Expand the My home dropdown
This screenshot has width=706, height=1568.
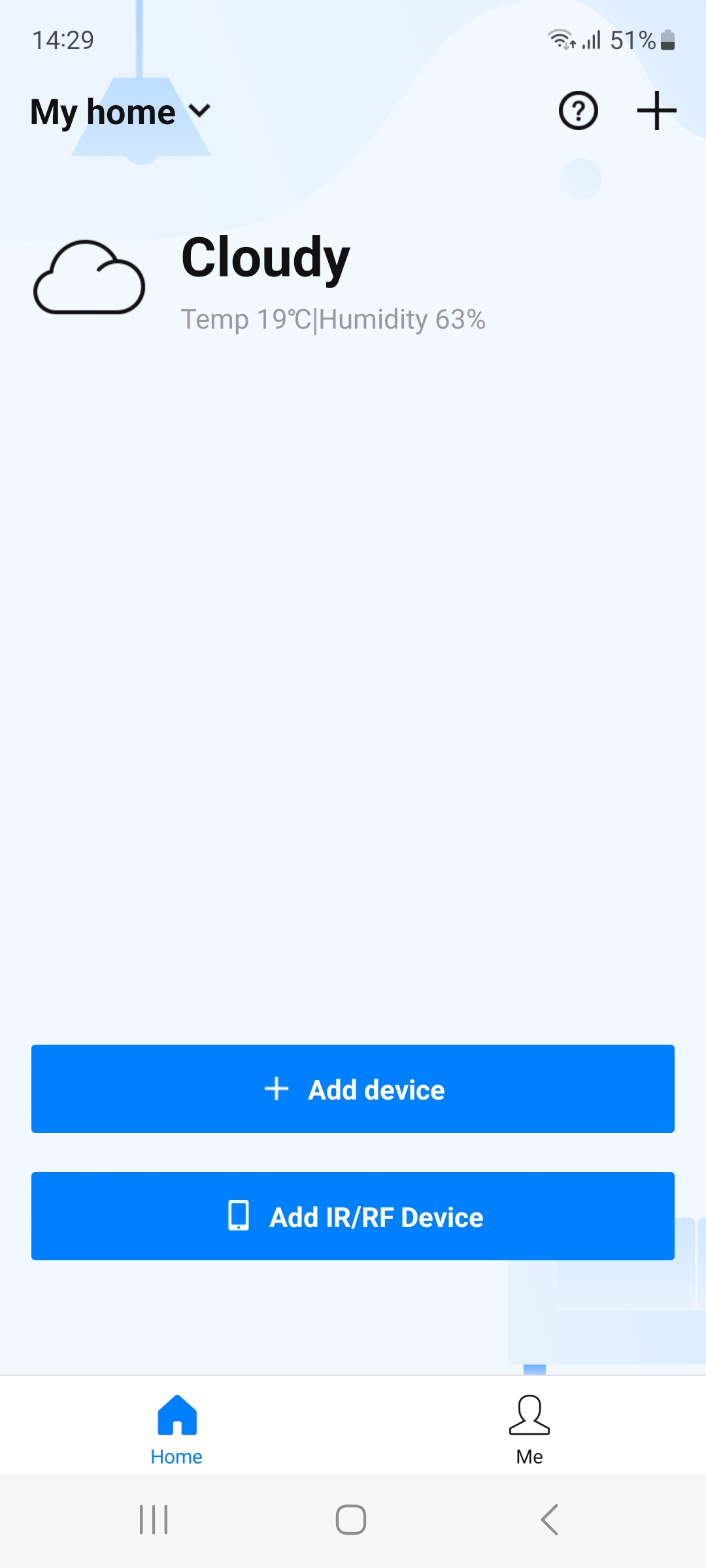point(121,112)
